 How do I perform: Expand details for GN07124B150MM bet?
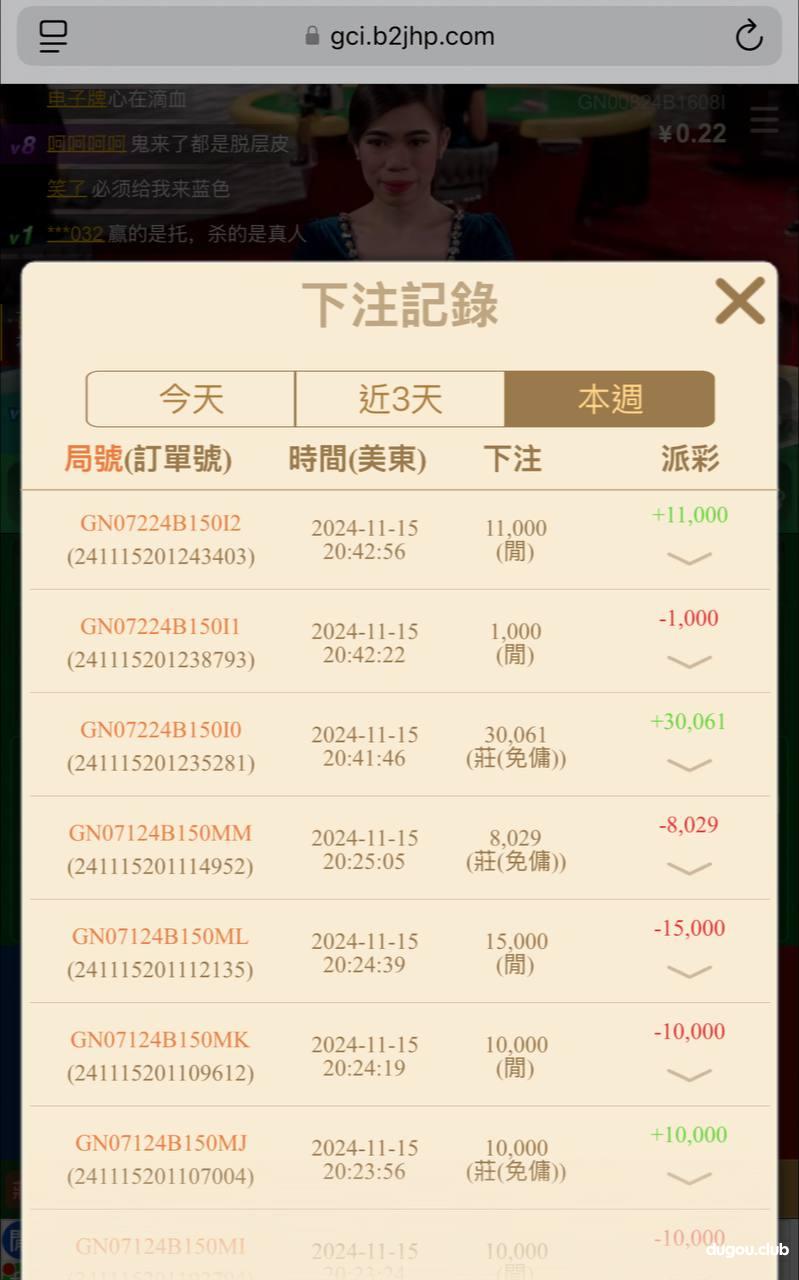(x=689, y=868)
